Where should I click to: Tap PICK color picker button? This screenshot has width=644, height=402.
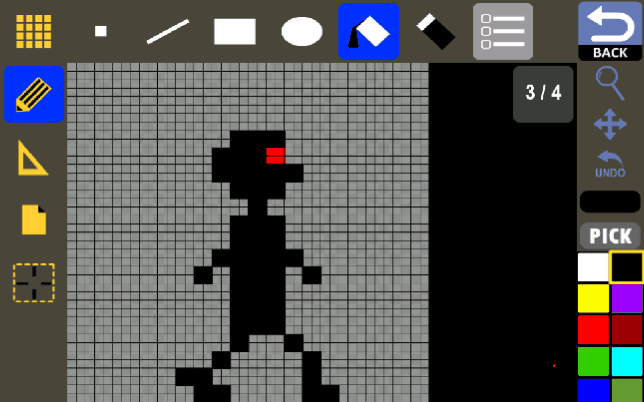click(x=610, y=236)
